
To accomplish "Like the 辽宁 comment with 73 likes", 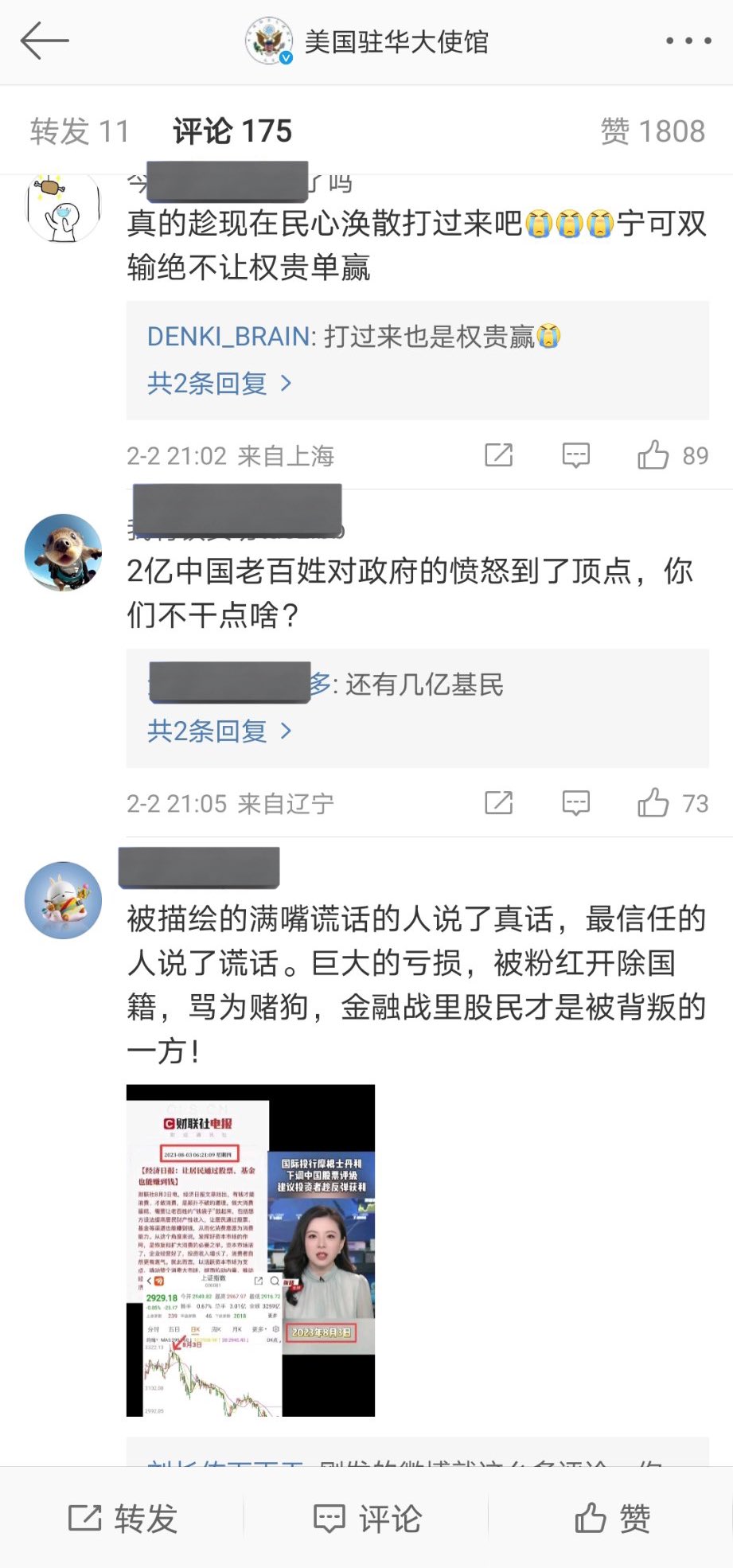I will click(653, 803).
